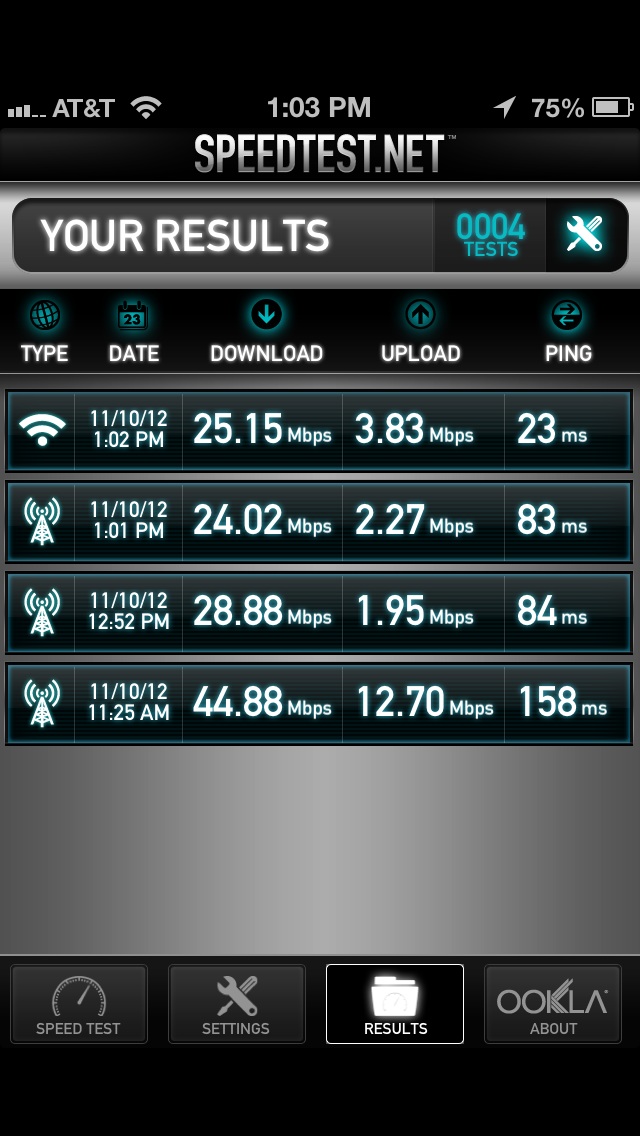This screenshot has height=1136, width=640.
Task: View the 12:52 PM test result details
Action: click(319, 613)
